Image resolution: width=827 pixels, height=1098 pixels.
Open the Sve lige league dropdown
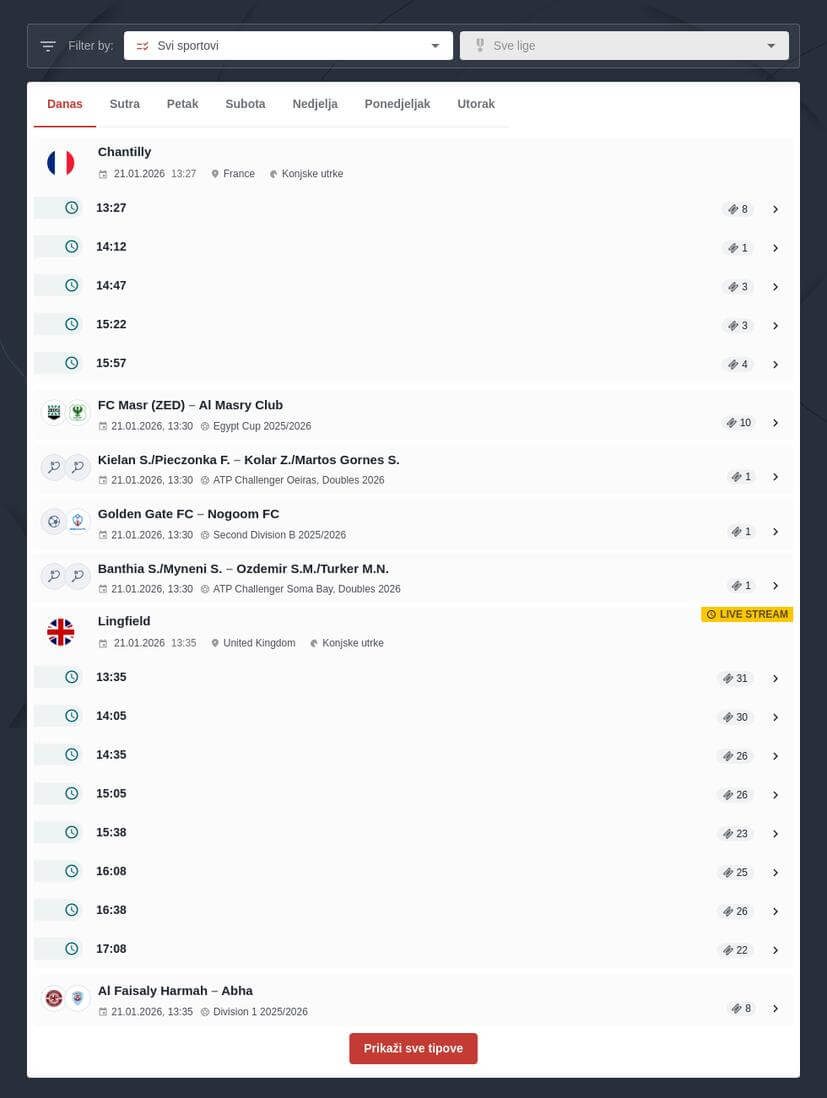pos(624,46)
